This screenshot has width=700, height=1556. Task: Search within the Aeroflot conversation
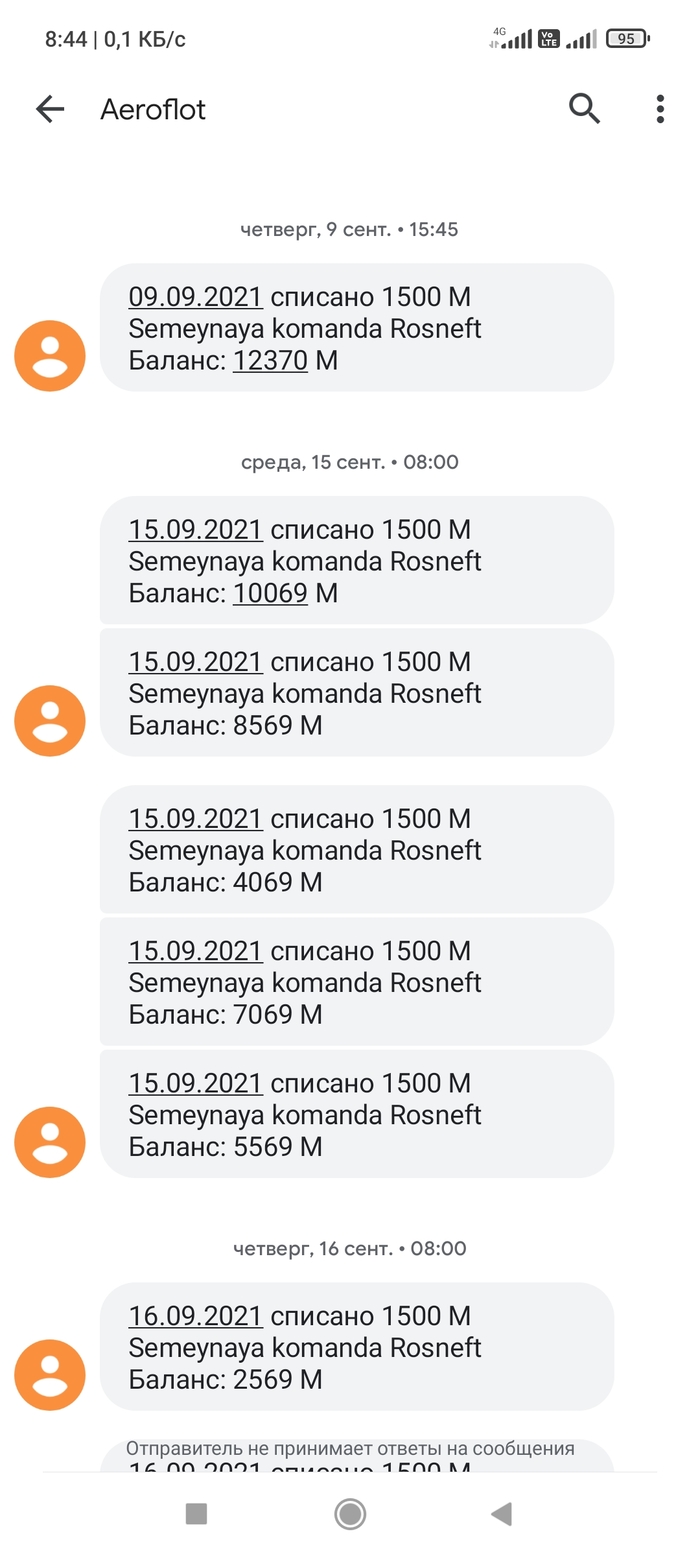(585, 108)
